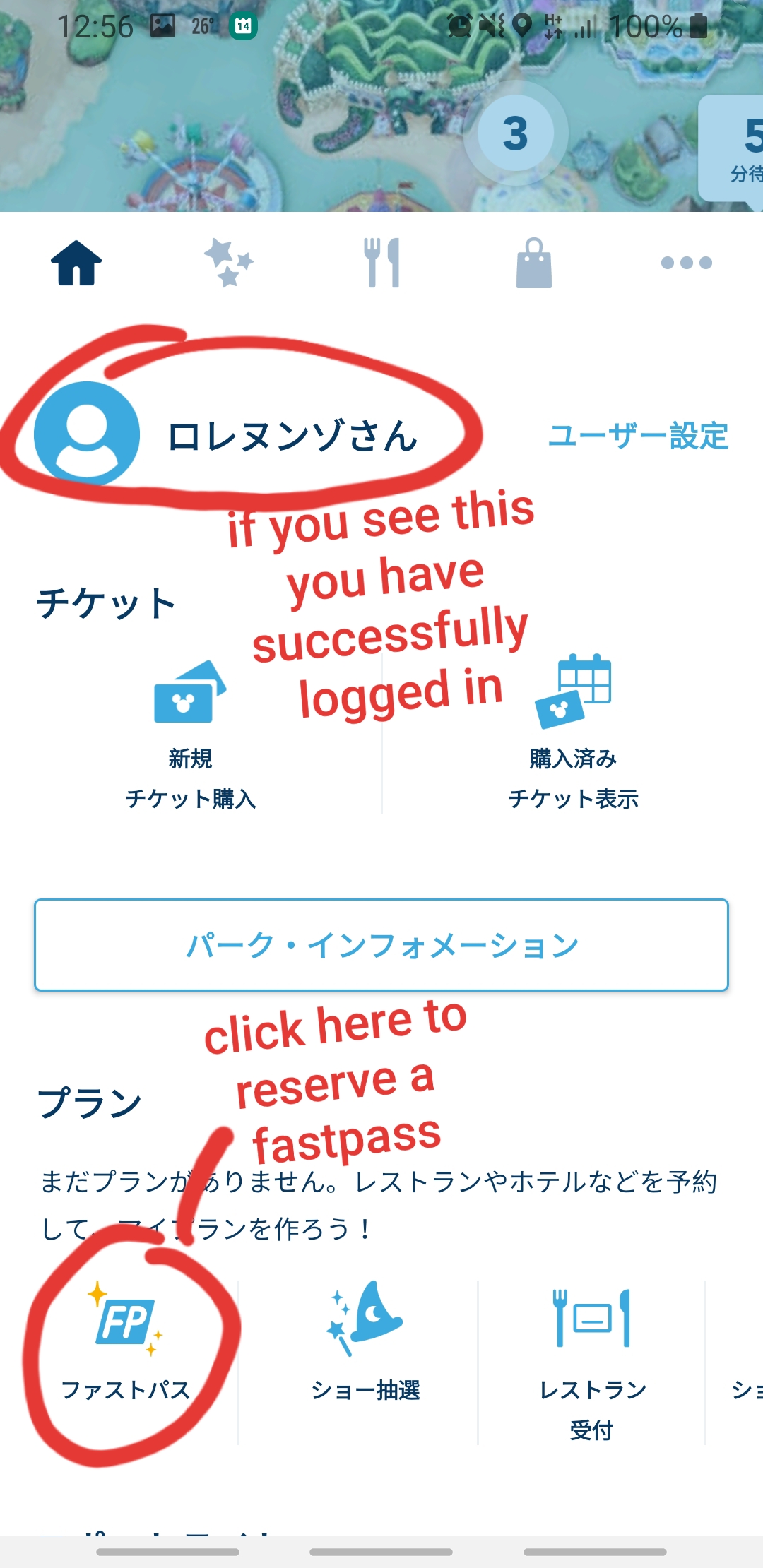Open the restaurants fork-and-knife tab
The image size is (763, 1568).
[x=382, y=263]
